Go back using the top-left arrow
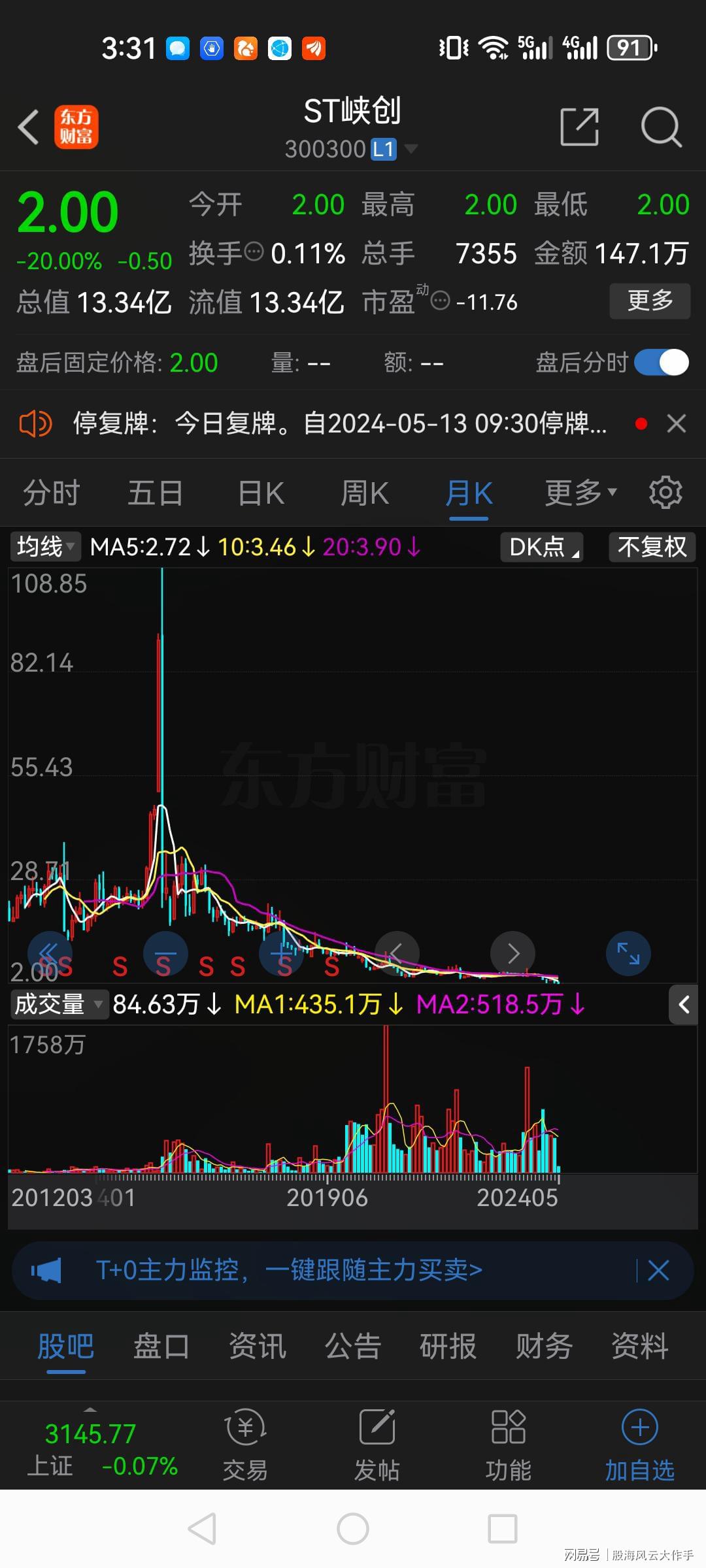The height and width of the screenshot is (1568, 706). (29, 127)
